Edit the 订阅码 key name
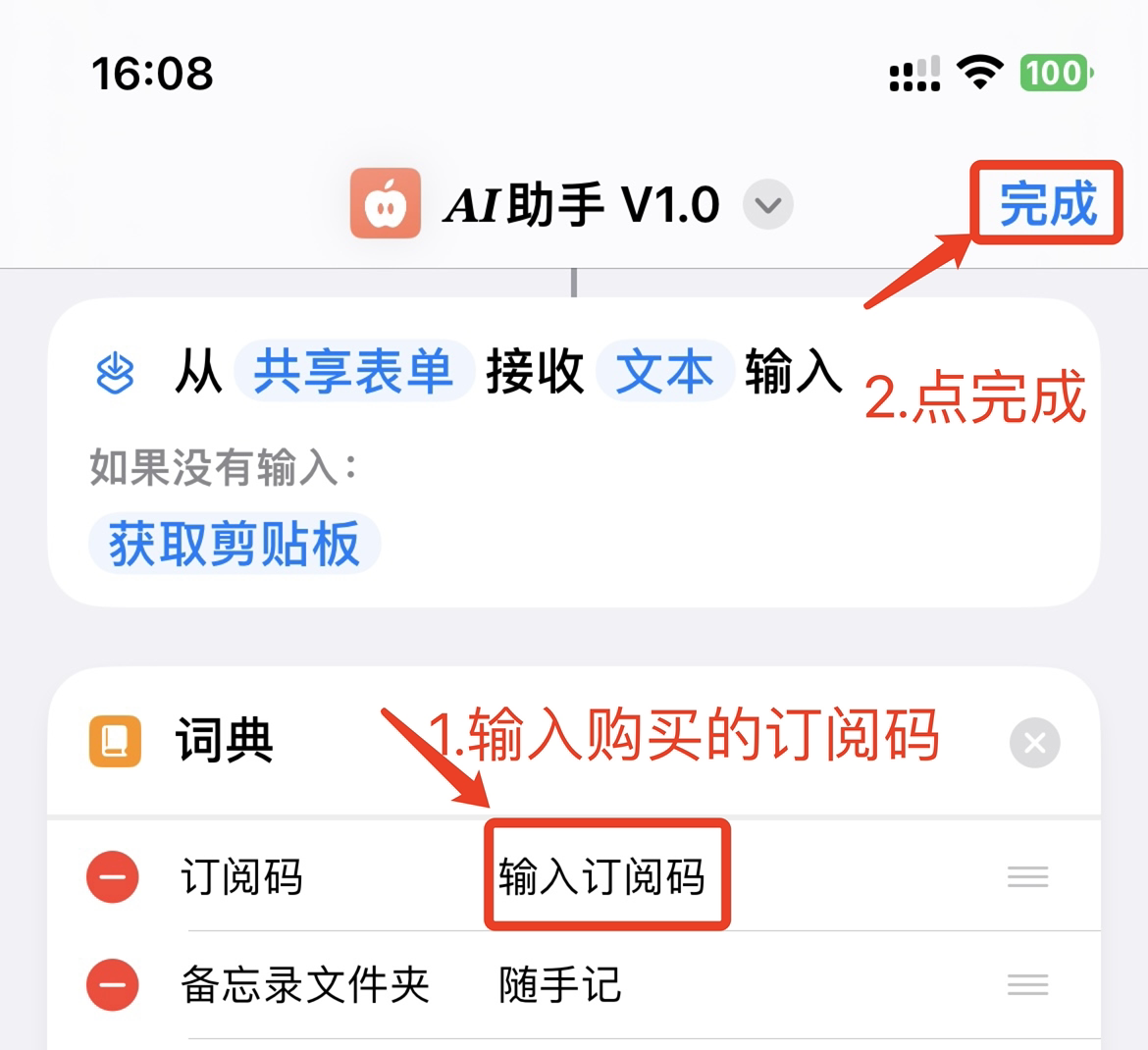 click(x=242, y=876)
